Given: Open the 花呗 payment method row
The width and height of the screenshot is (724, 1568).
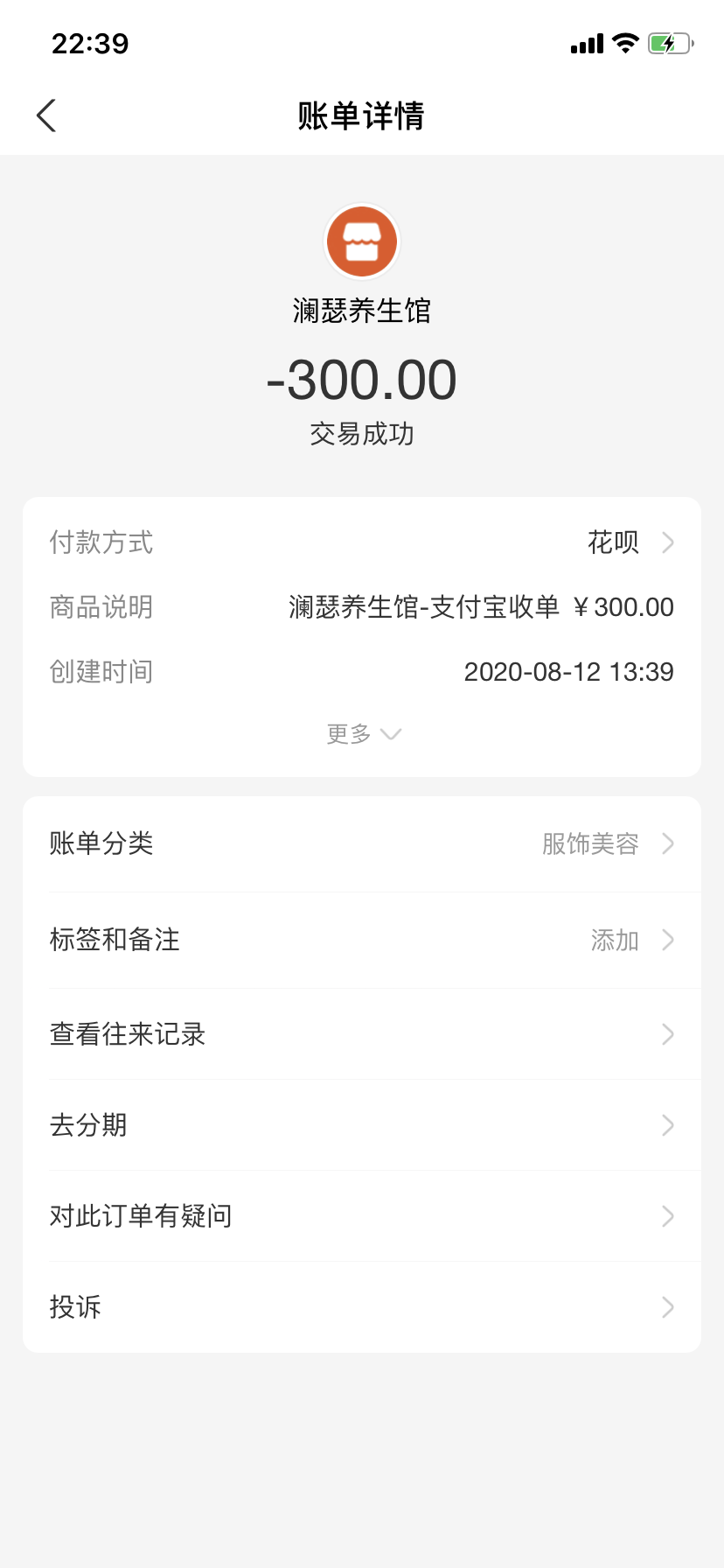Looking at the screenshot, I should click(362, 542).
